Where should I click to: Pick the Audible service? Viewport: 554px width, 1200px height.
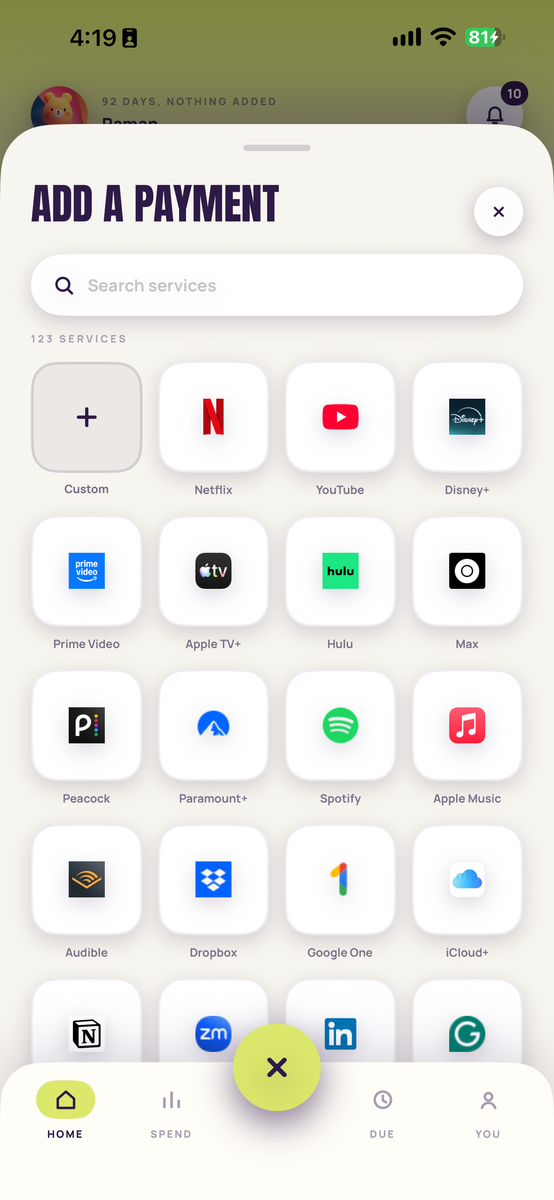click(x=87, y=879)
